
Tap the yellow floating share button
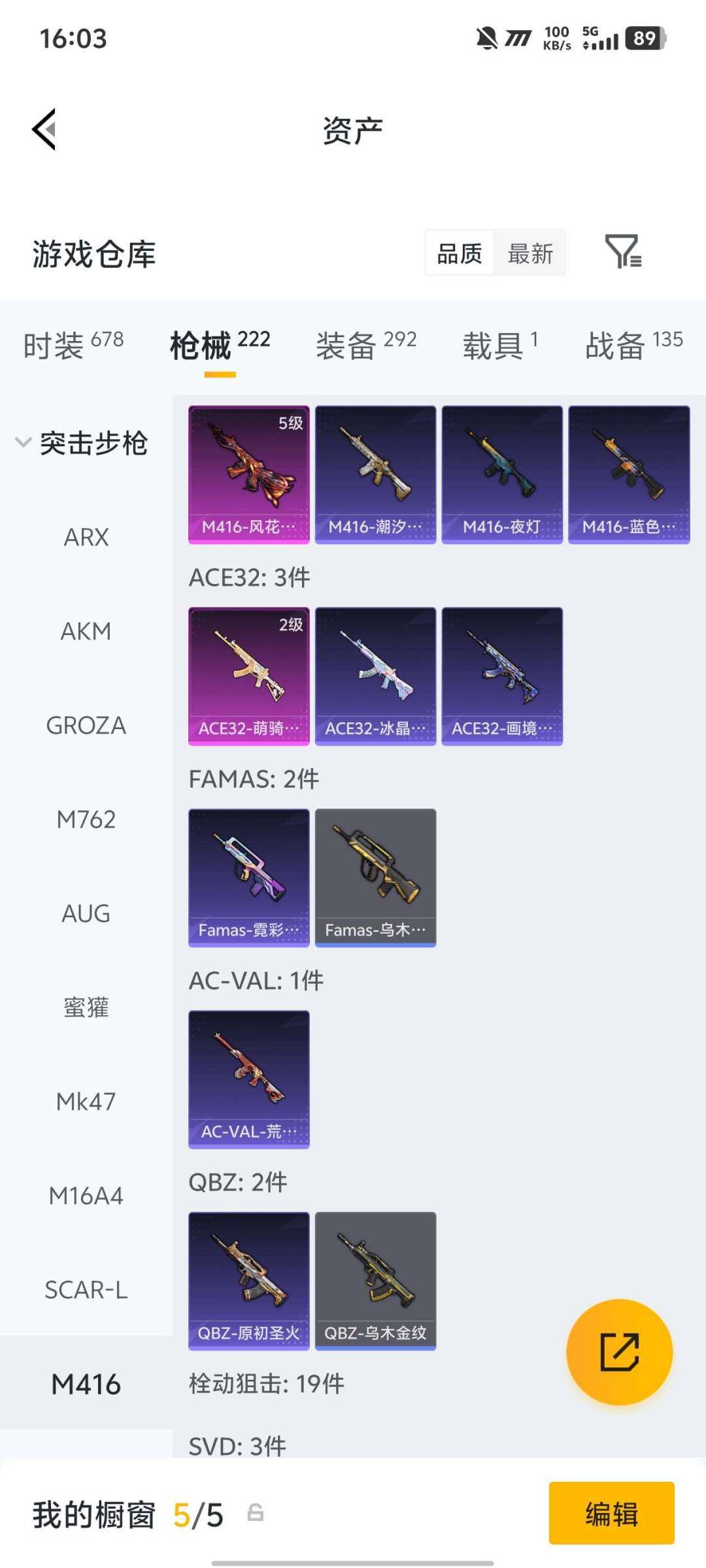(x=619, y=1352)
